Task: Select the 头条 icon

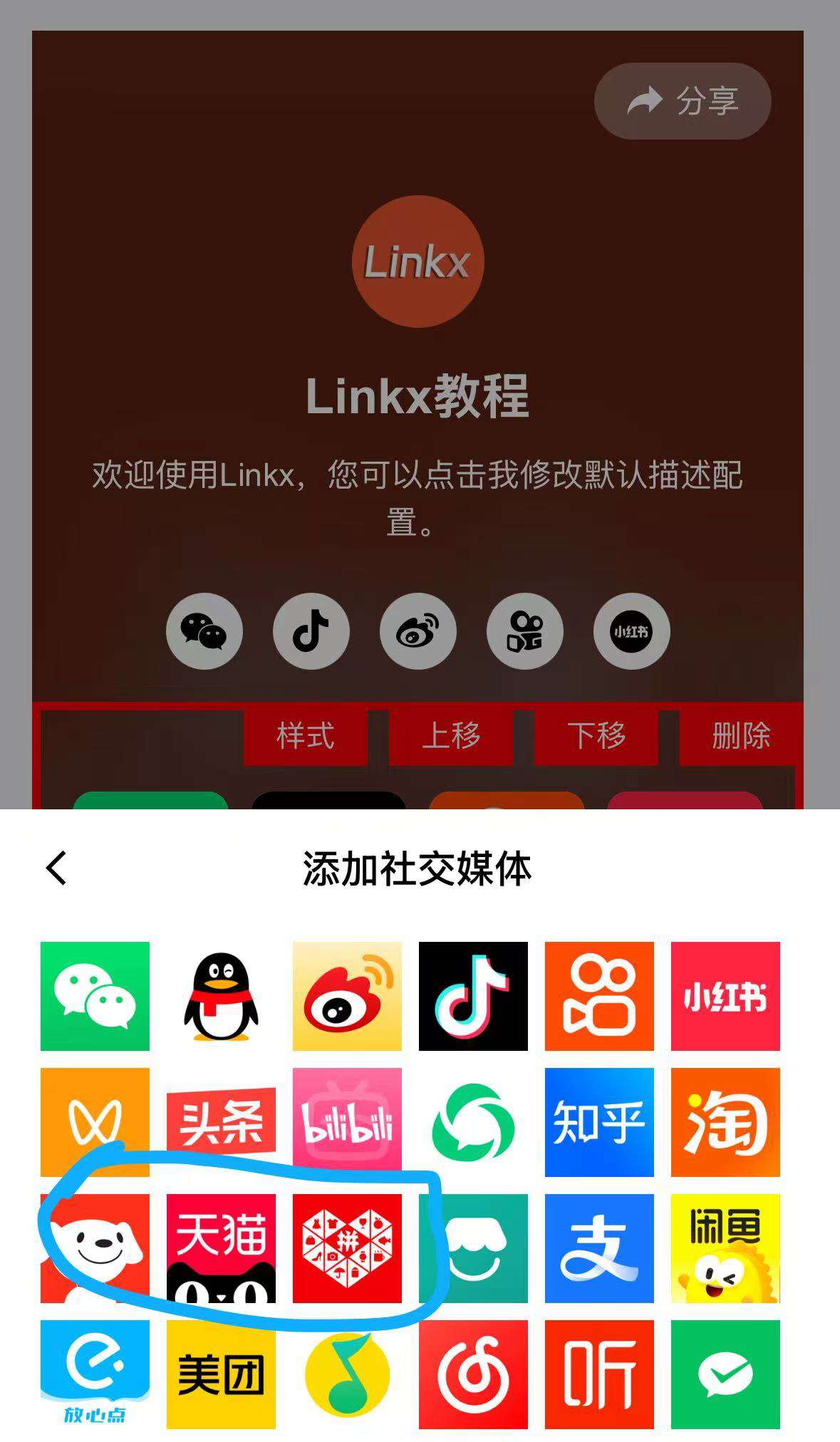Action: click(221, 1121)
